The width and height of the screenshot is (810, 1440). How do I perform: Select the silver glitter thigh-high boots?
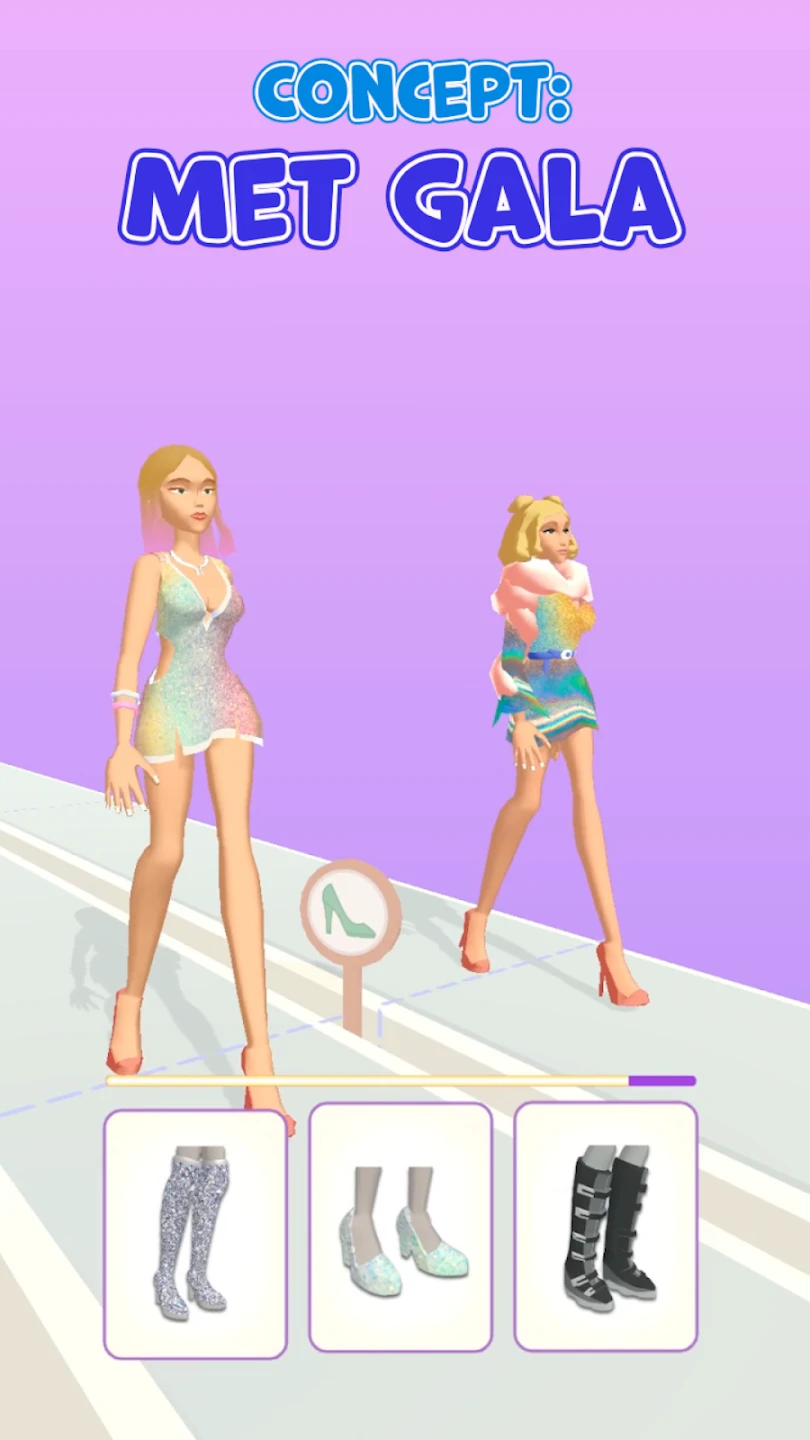tap(195, 1233)
